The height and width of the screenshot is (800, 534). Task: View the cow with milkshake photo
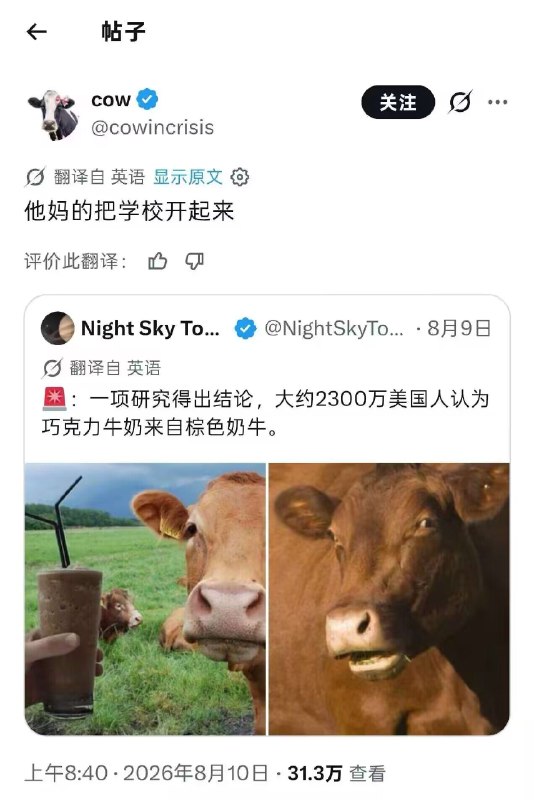coord(145,598)
